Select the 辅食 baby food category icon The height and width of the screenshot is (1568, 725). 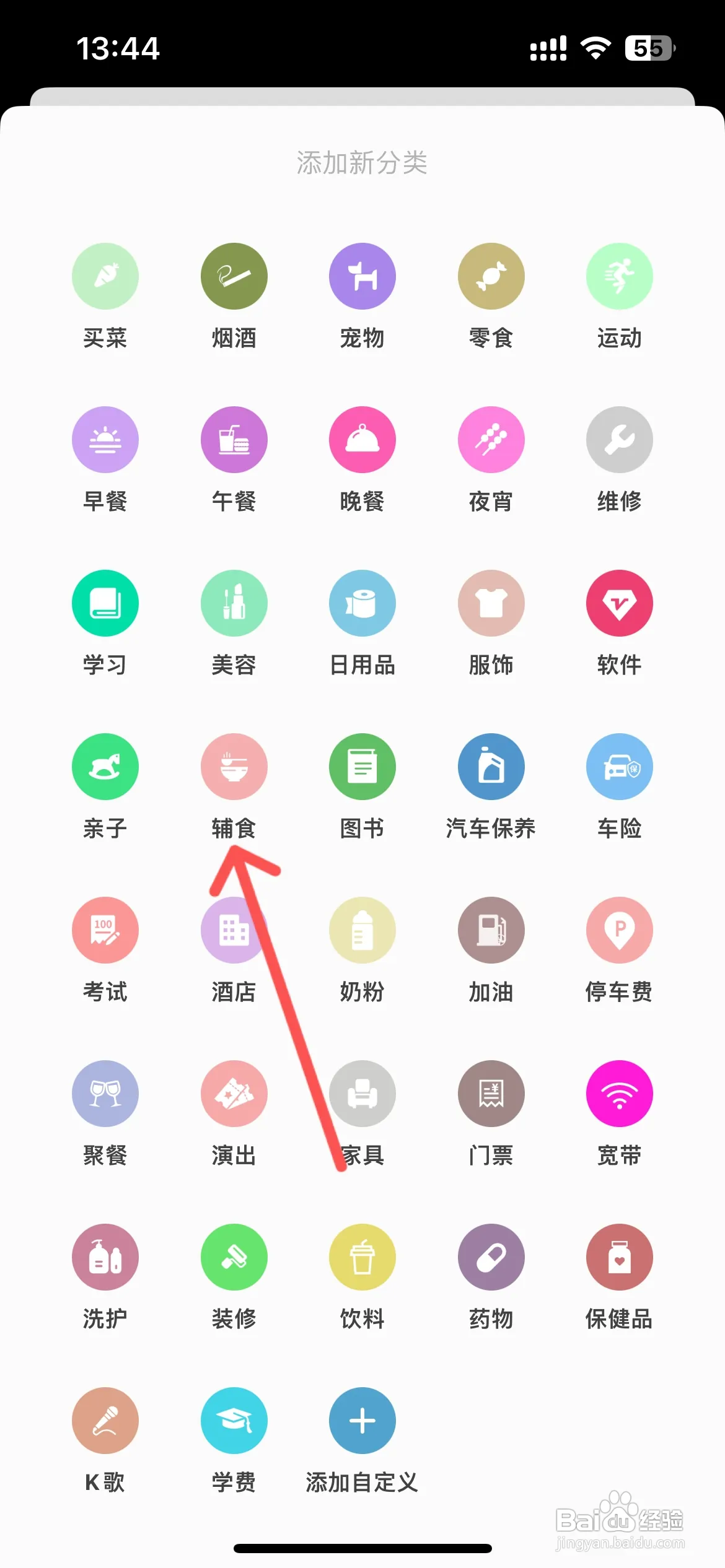click(234, 767)
